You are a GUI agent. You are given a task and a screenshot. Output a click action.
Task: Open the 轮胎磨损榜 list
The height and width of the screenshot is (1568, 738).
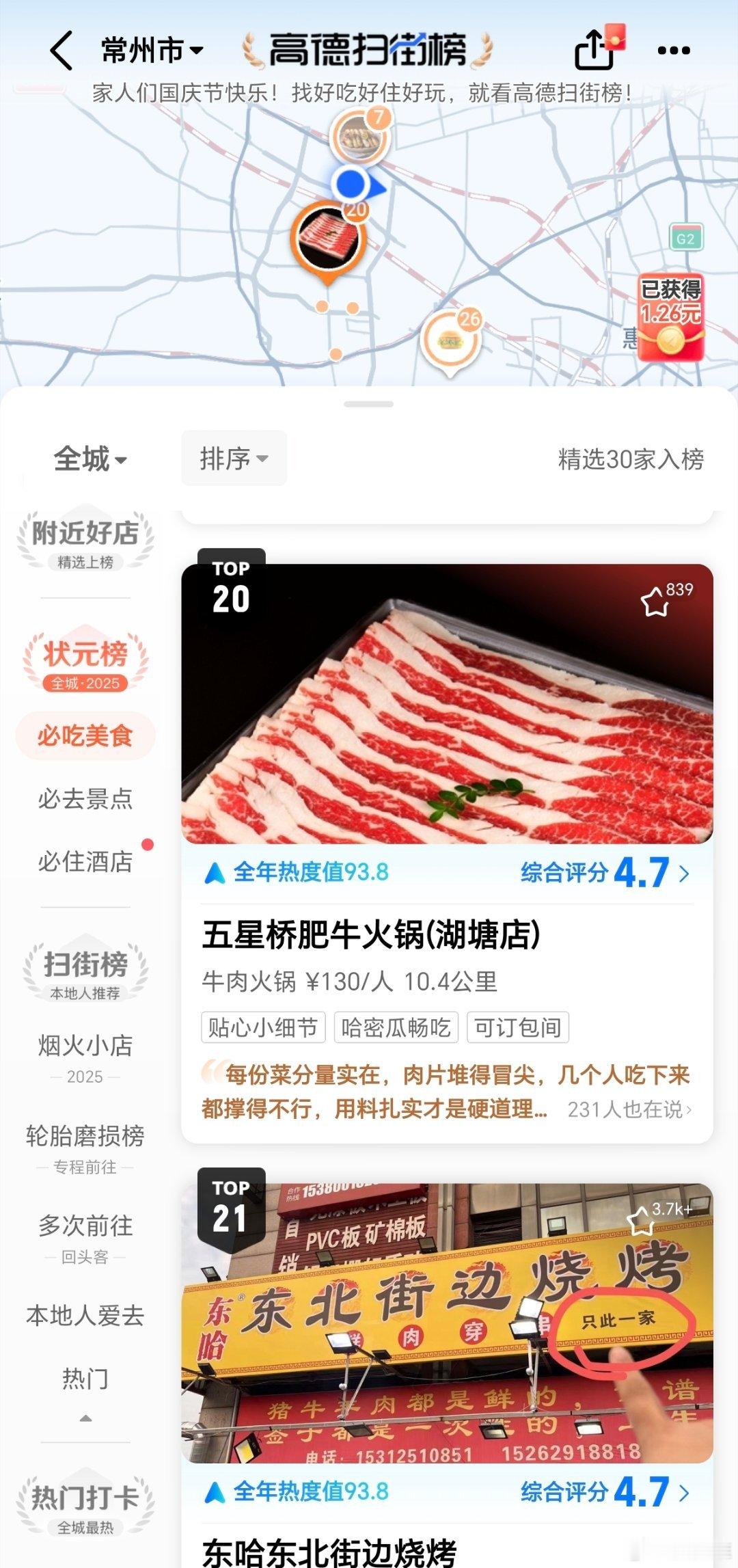[x=85, y=1146]
